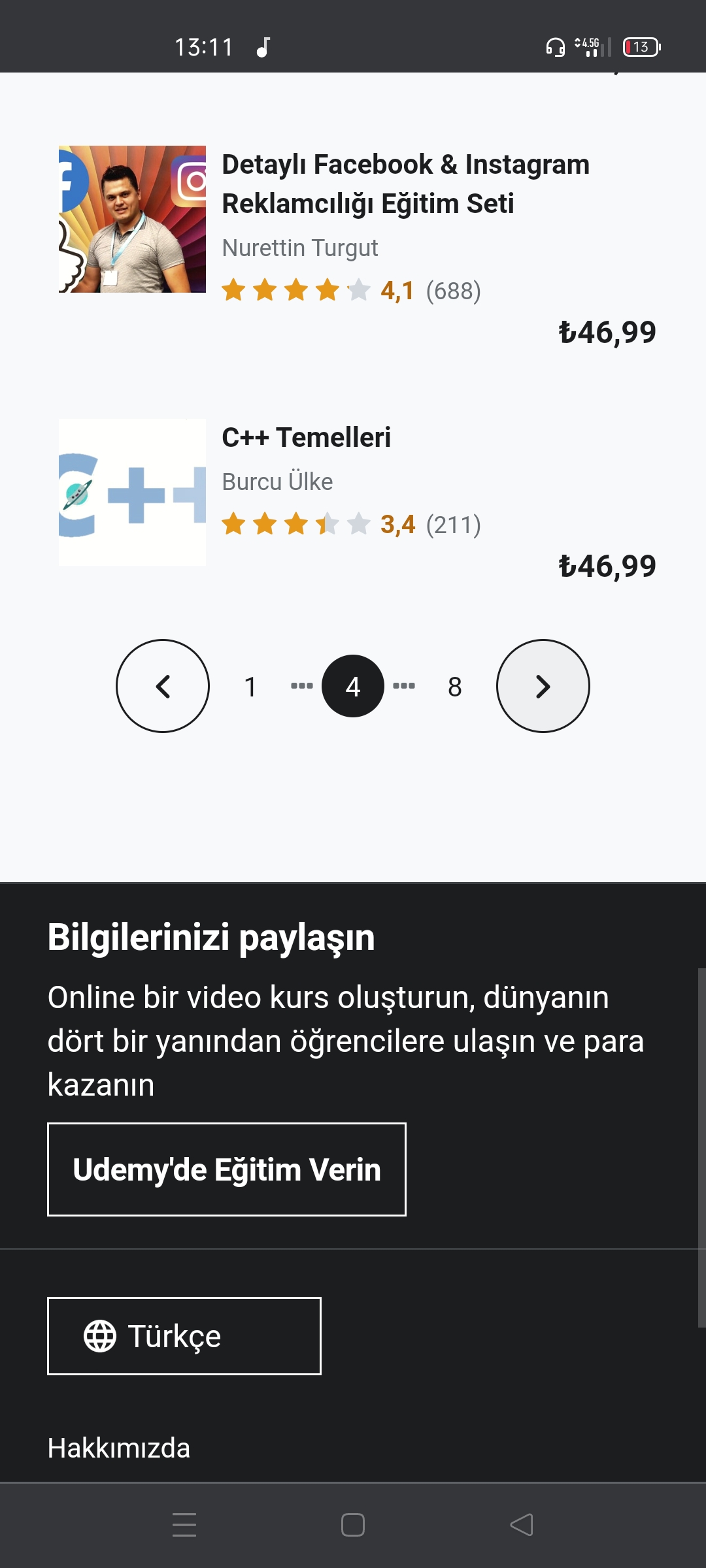
Task: Open the Türkçe language selector
Action: click(x=184, y=1336)
